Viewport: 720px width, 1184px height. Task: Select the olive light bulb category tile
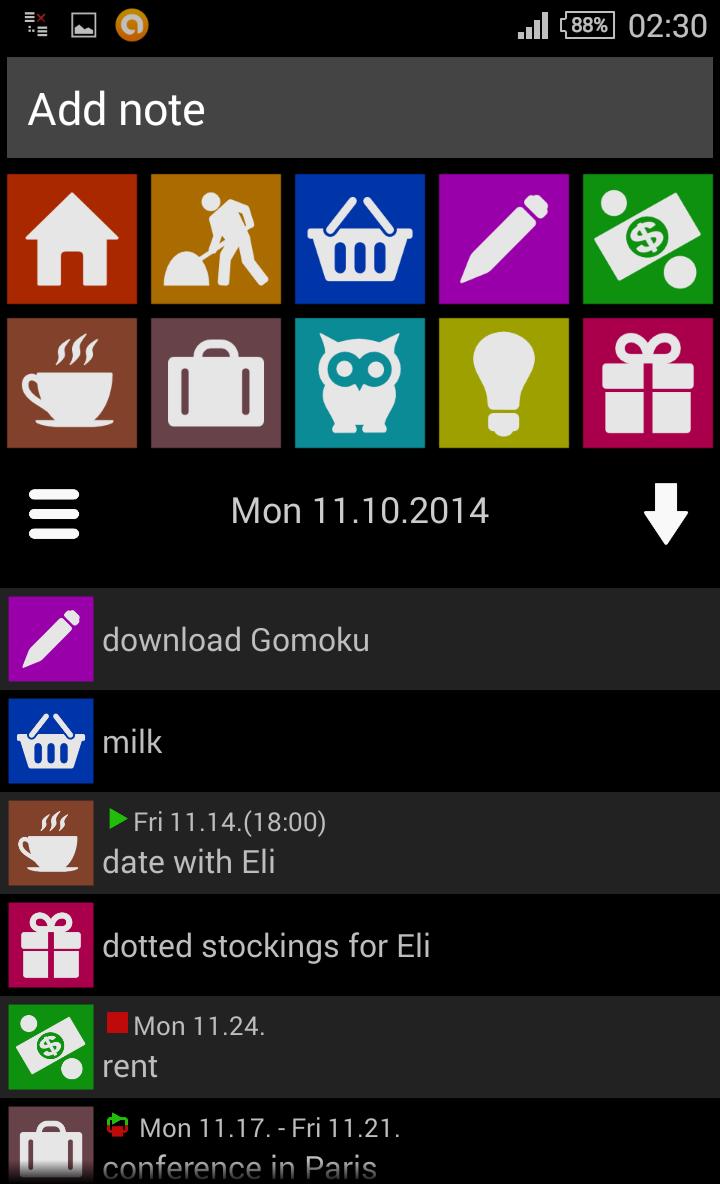504,383
